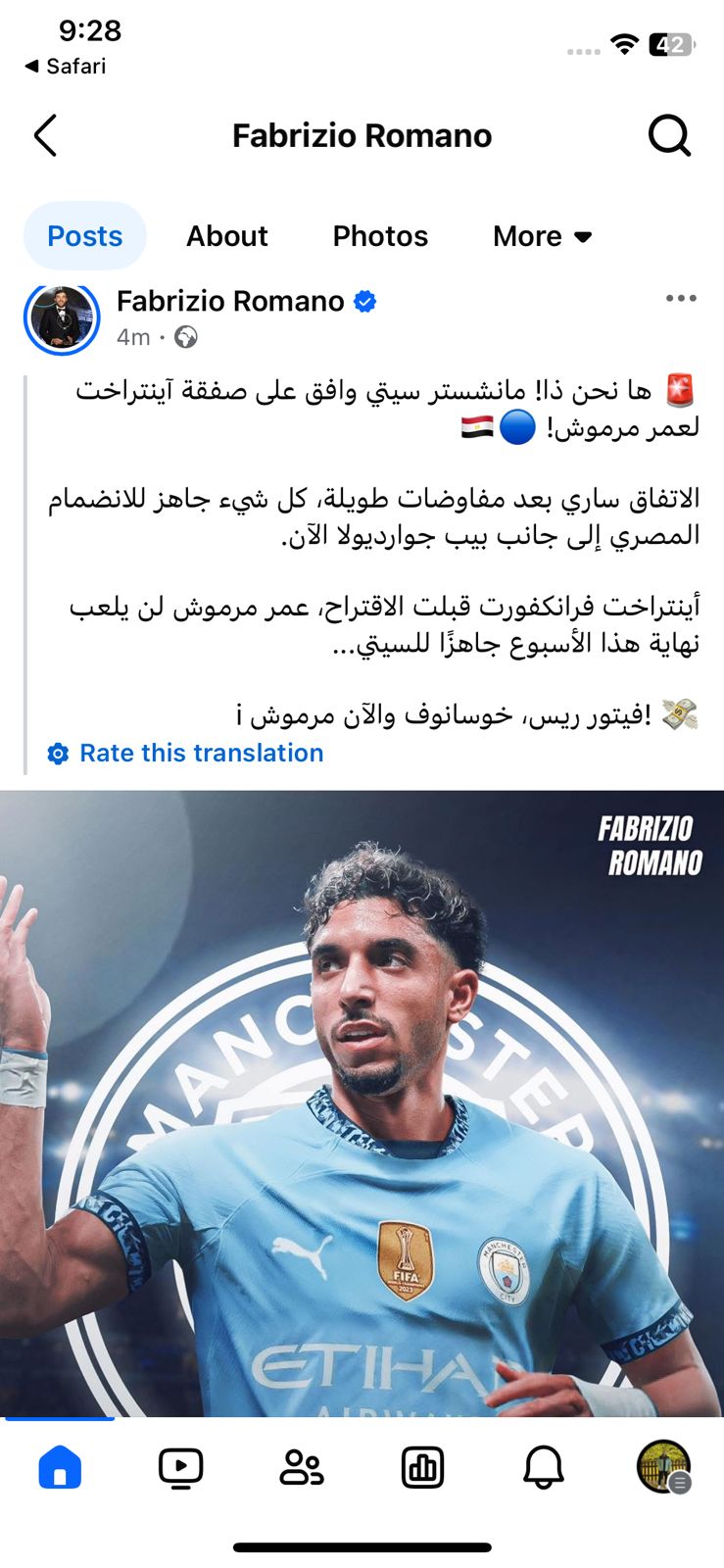Viewport: 724px width, 1568px height.
Task: Open Fabrizio Romano's profile picture
Action: pos(62,318)
